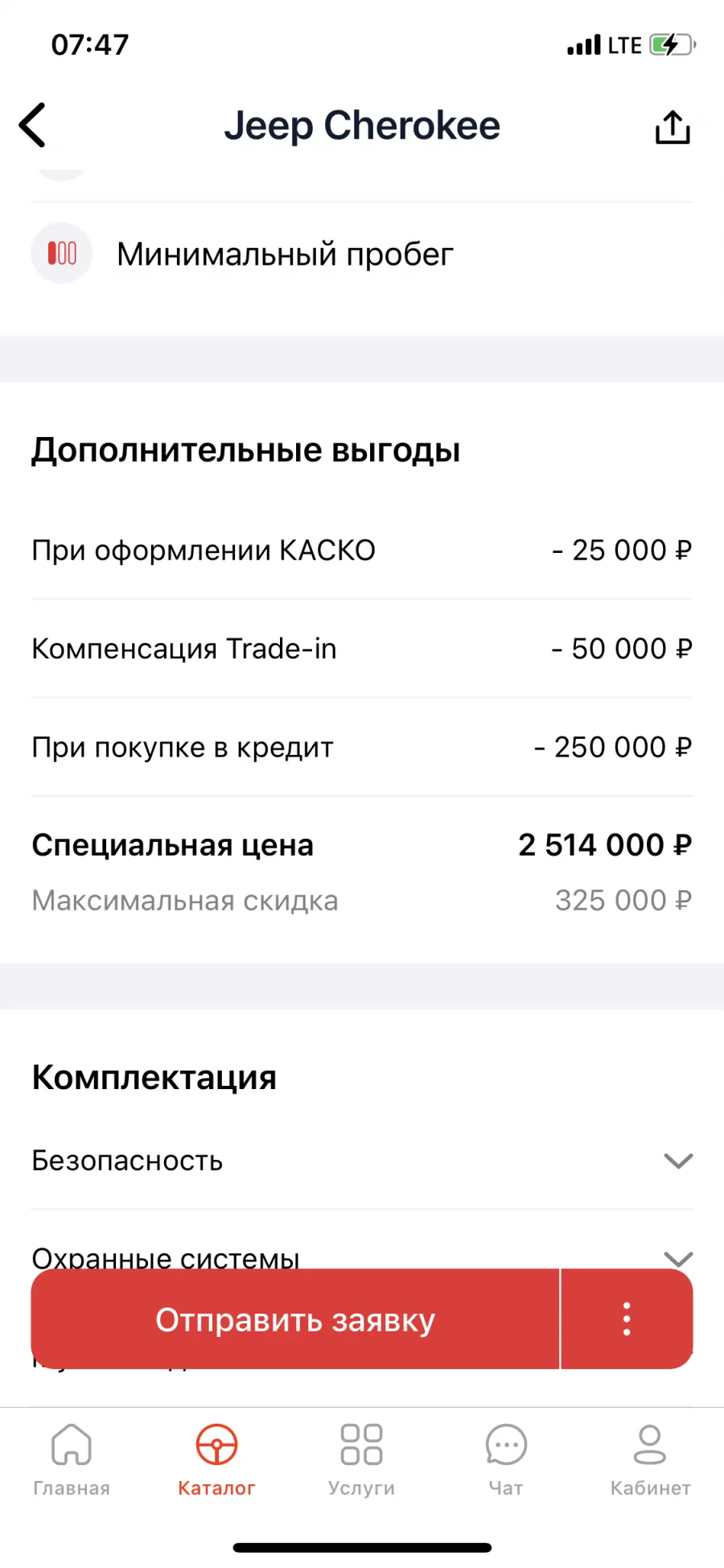Go back from Jeep Cherokee page
Viewport: 724px width, 1568px height.
[x=32, y=126]
